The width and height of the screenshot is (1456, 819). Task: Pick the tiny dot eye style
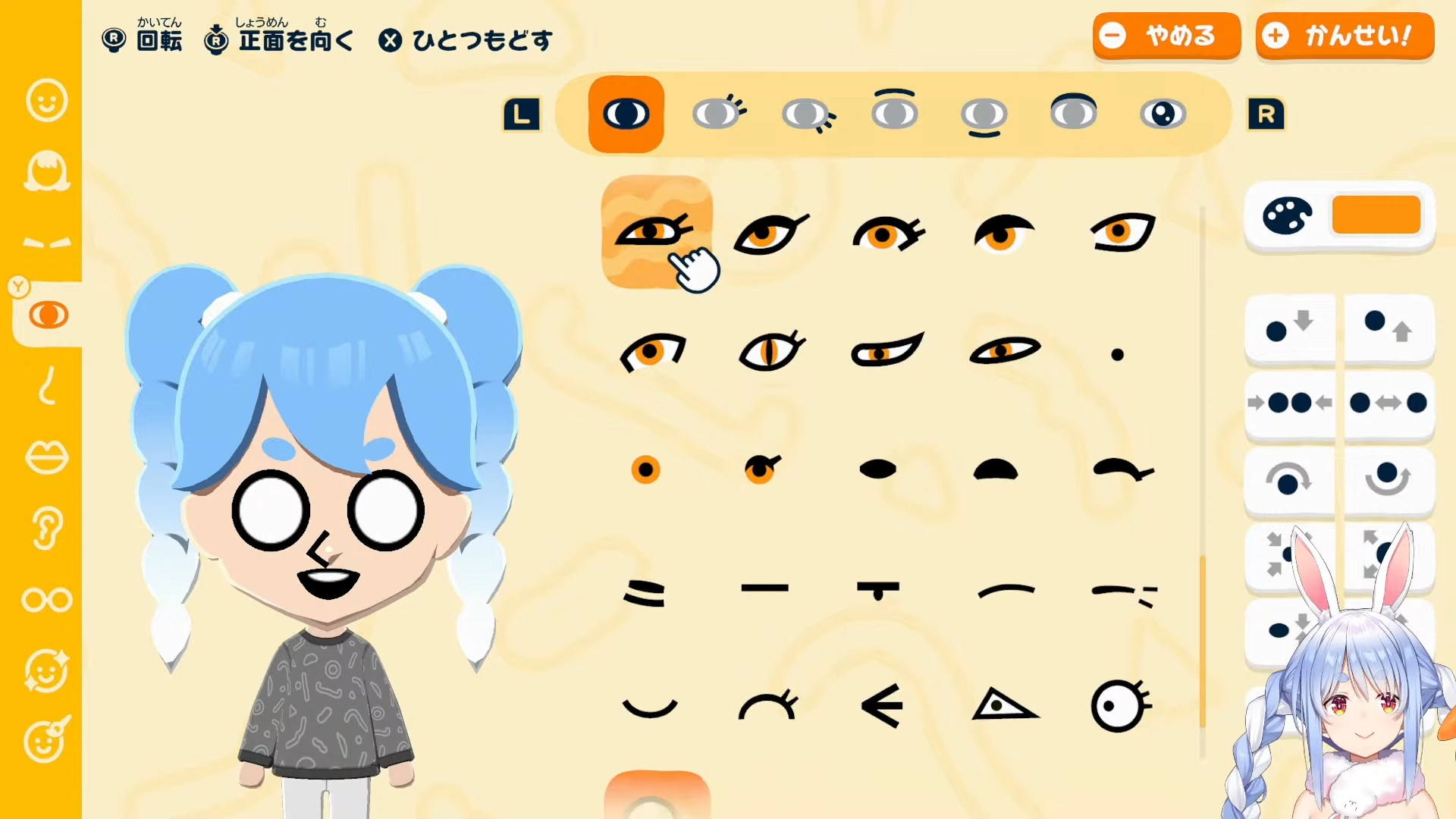coord(1117,354)
